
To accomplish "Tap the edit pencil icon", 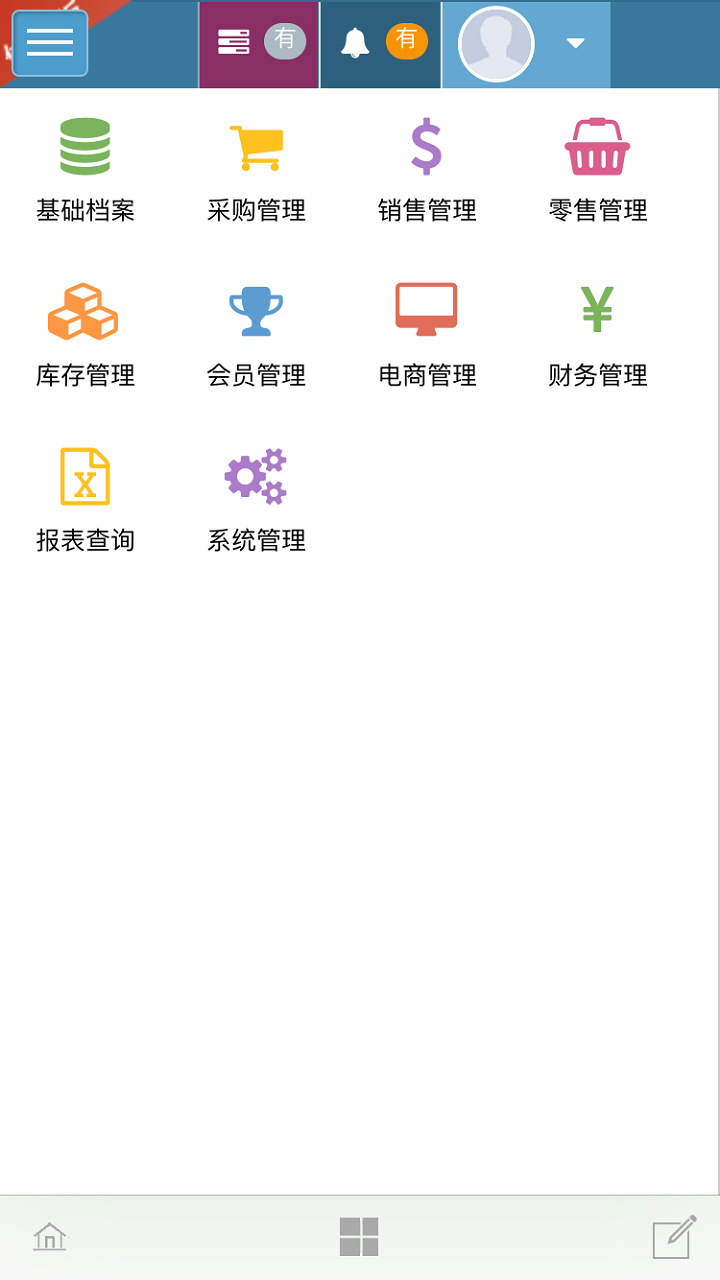I will (x=674, y=1237).
